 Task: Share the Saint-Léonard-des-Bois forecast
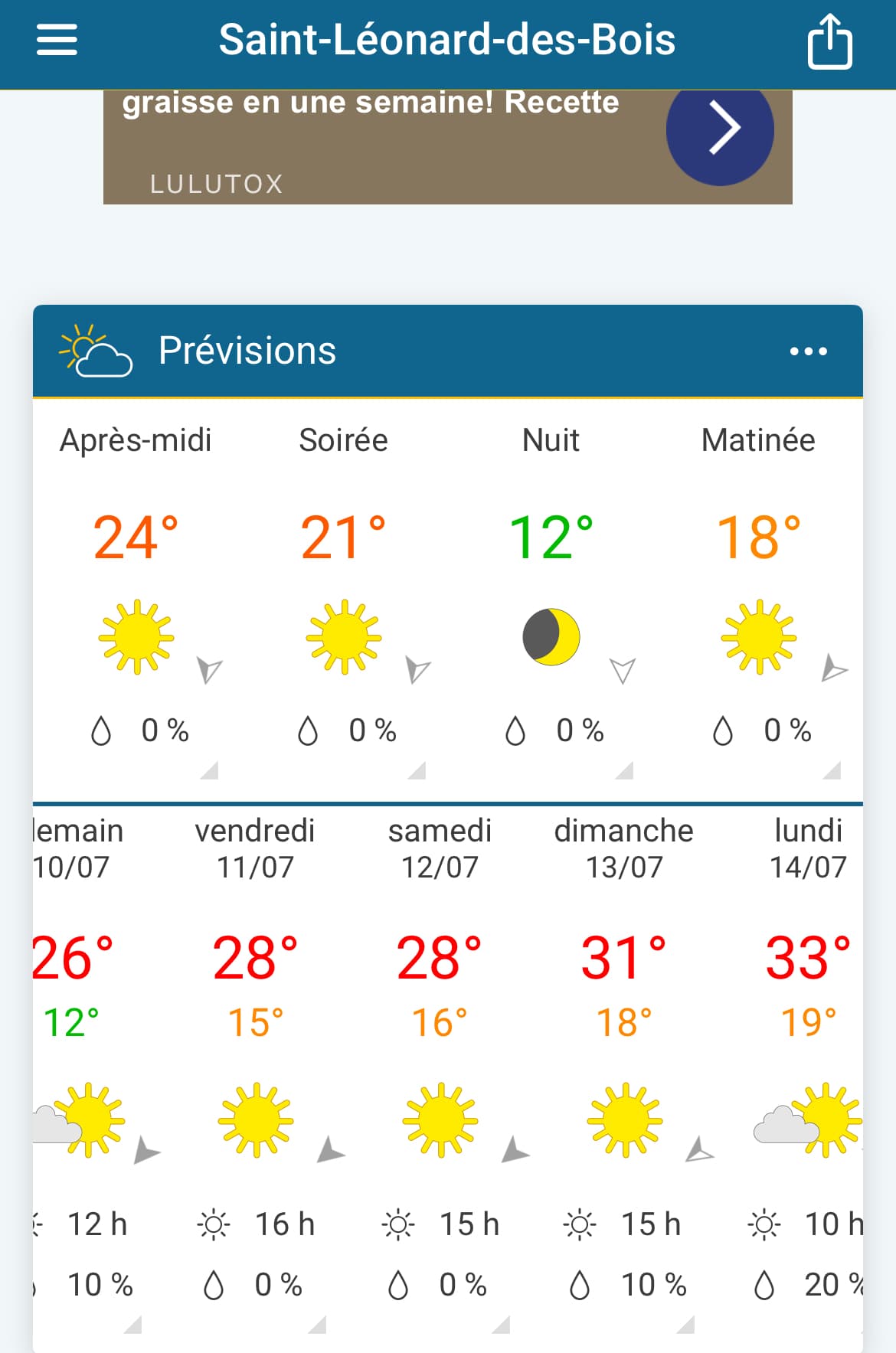[829, 42]
